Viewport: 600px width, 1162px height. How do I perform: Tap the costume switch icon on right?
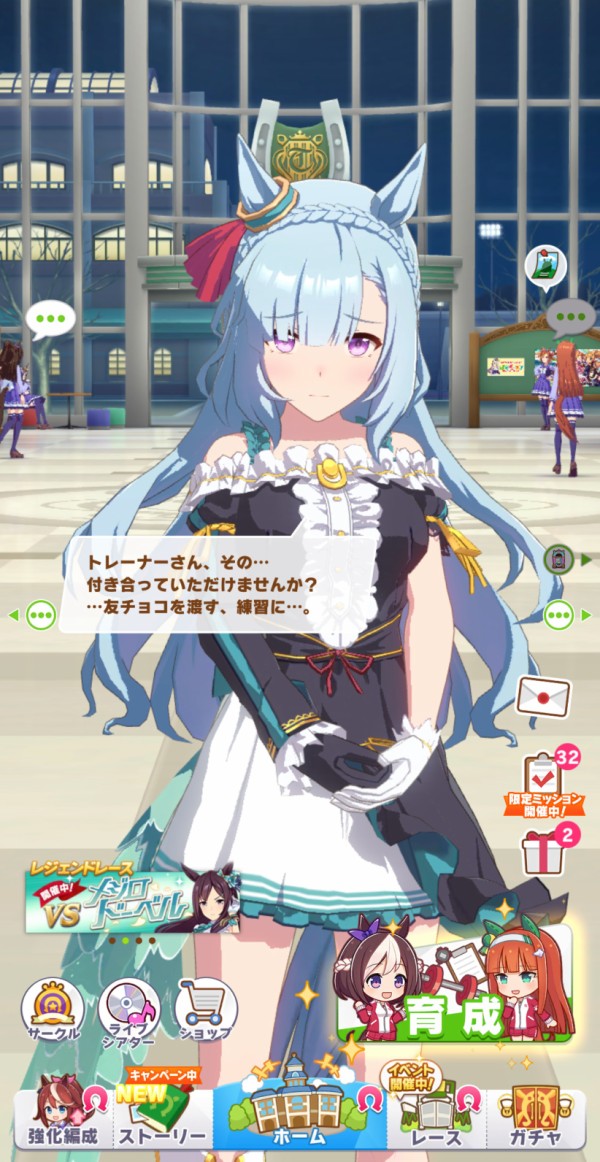(x=563, y=559)
